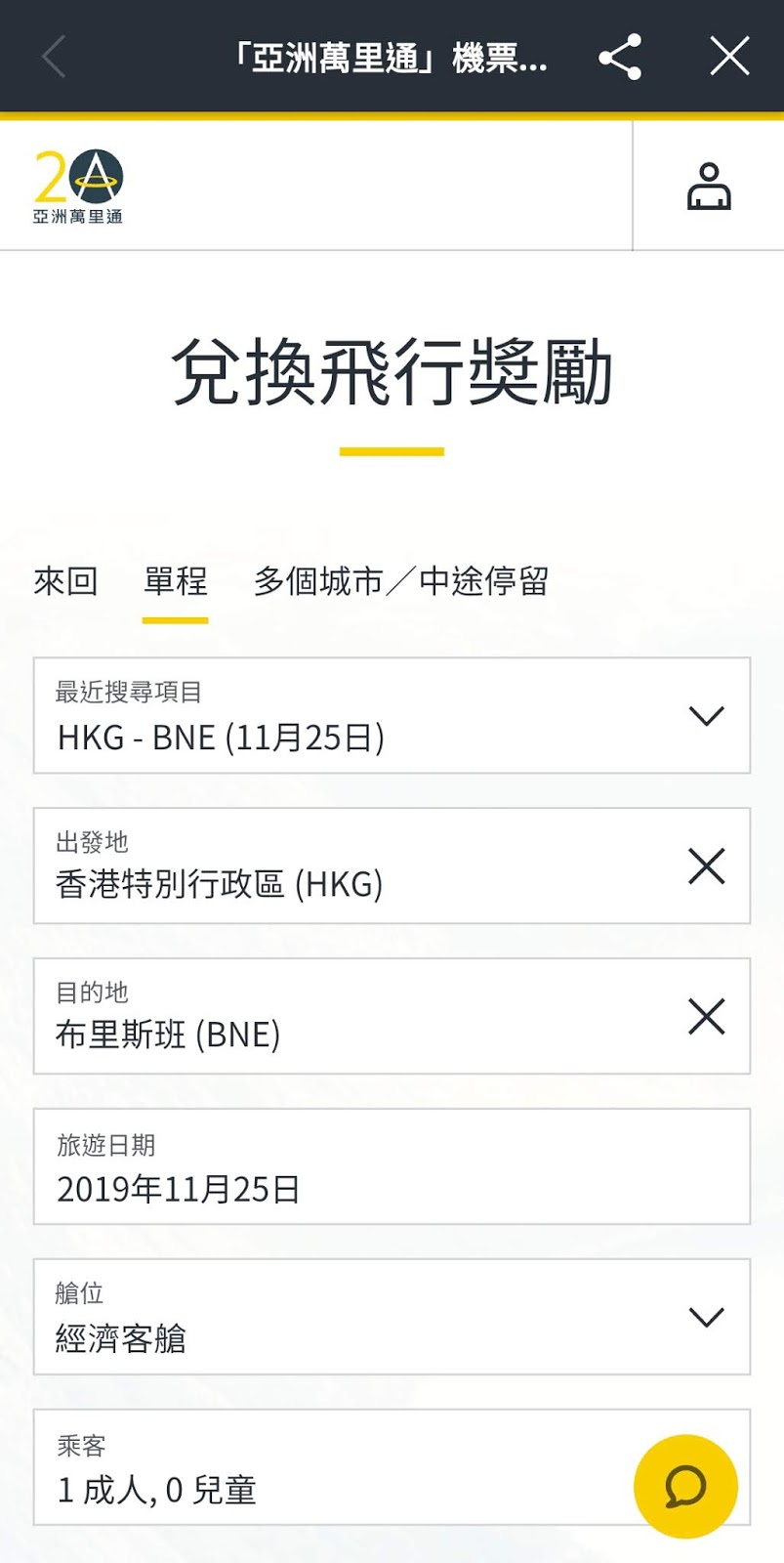Clear the 目的地 destination field

pyautogui.click(x=706, y=1017)
